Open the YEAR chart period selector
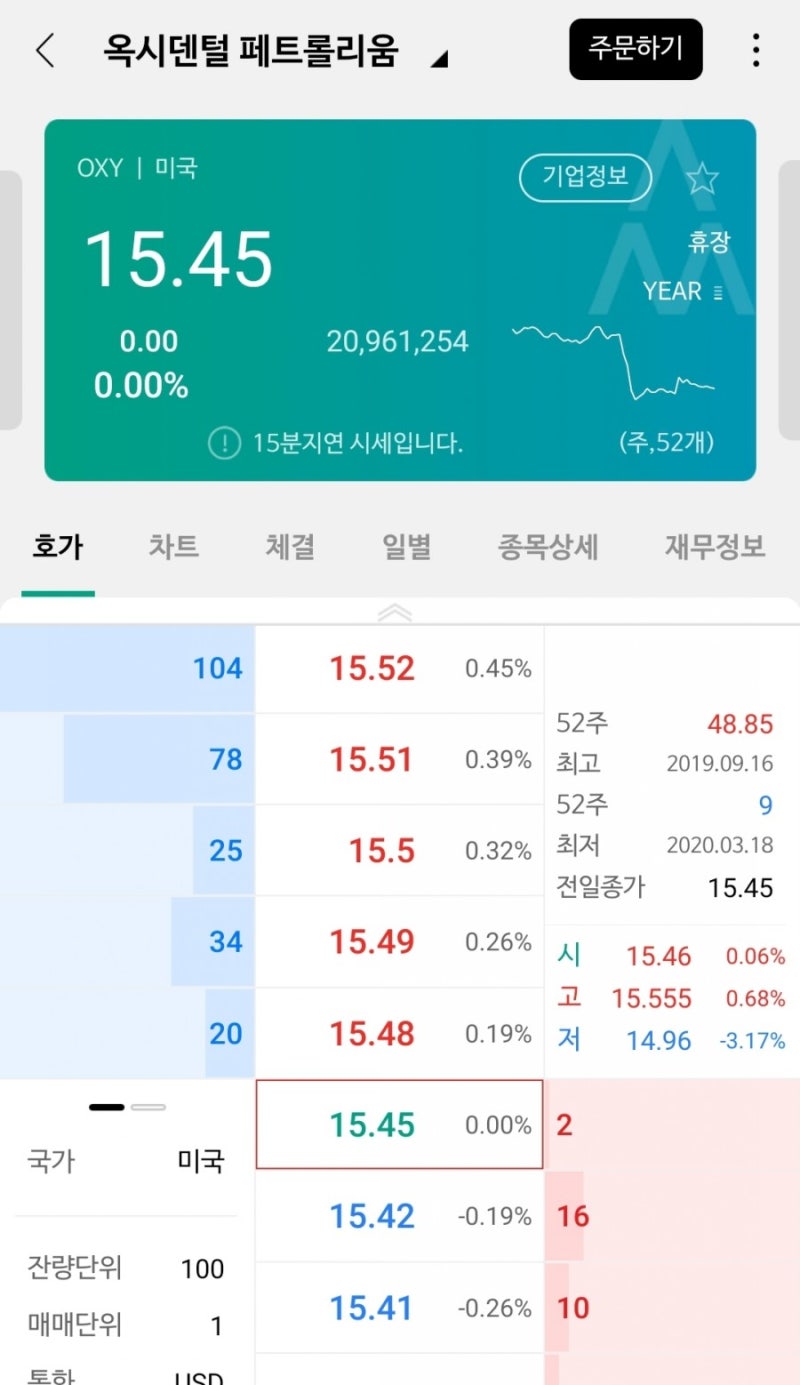 [675, 291]
